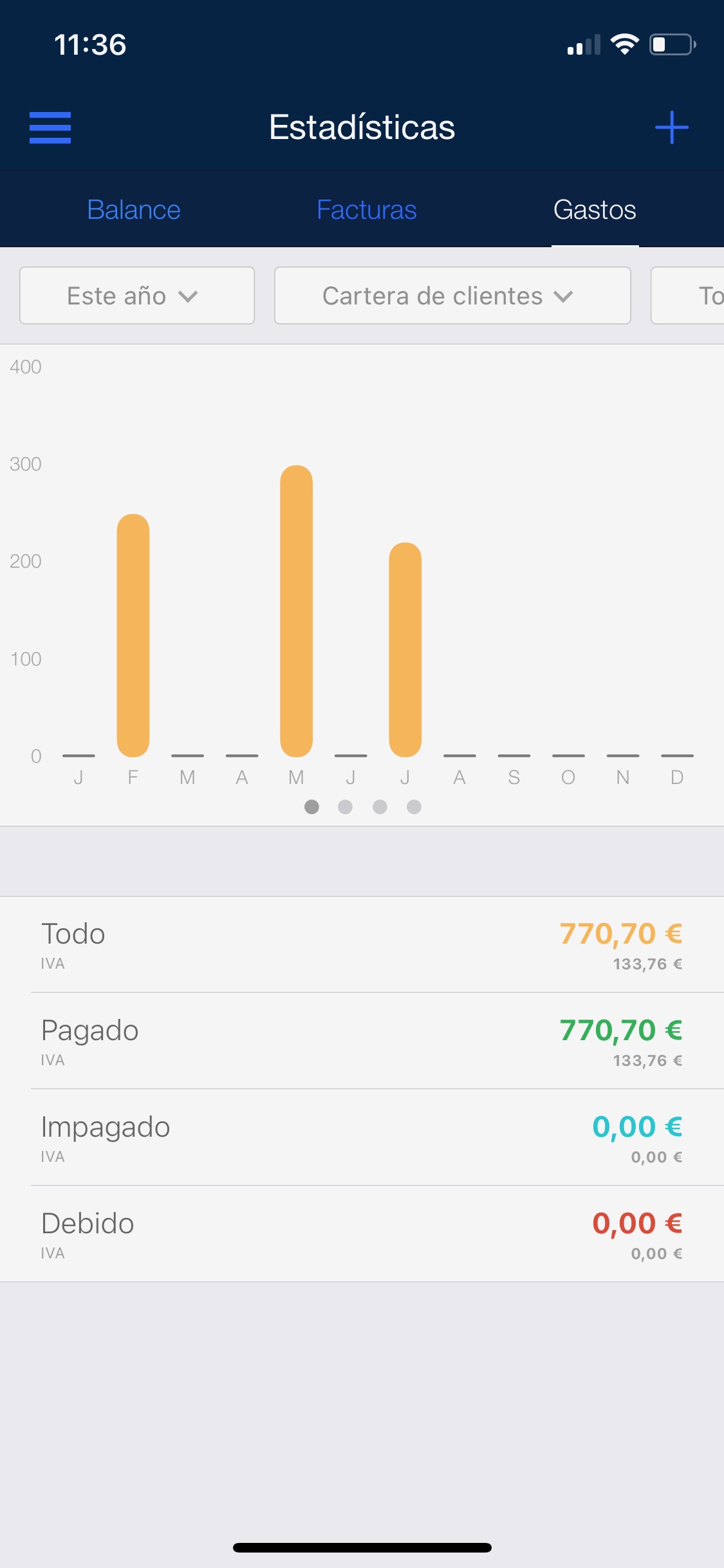
Task: Open the Cartera de clientes dropdown
Action: [452, 295]
